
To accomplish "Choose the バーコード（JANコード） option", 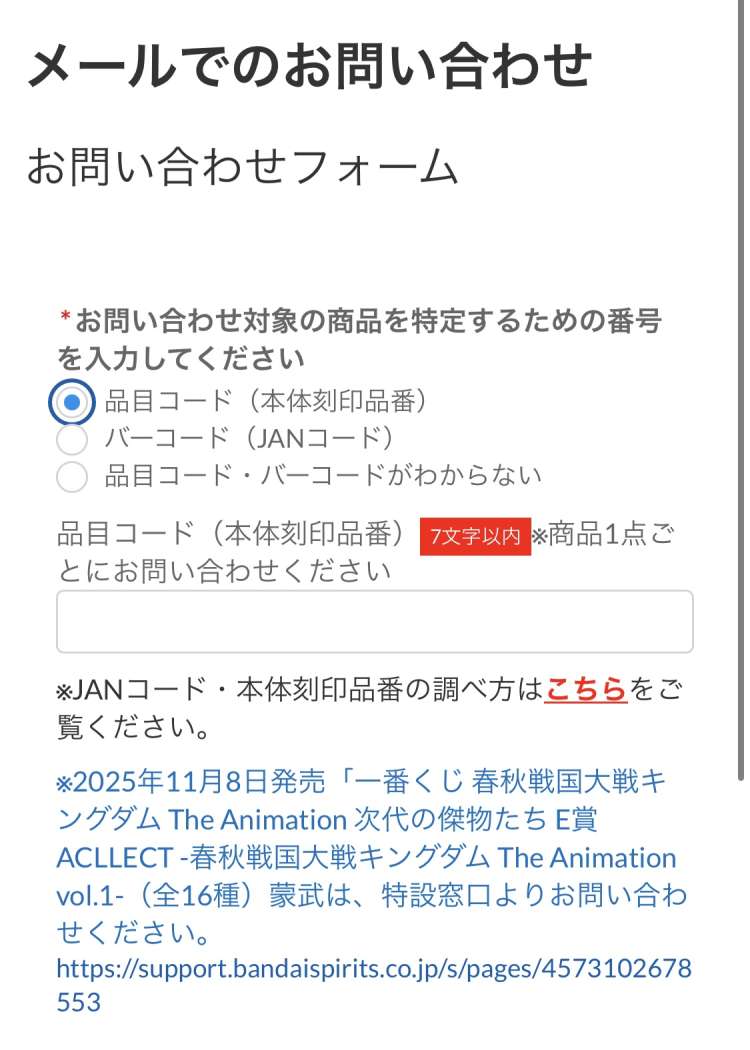I will [72, 439].
